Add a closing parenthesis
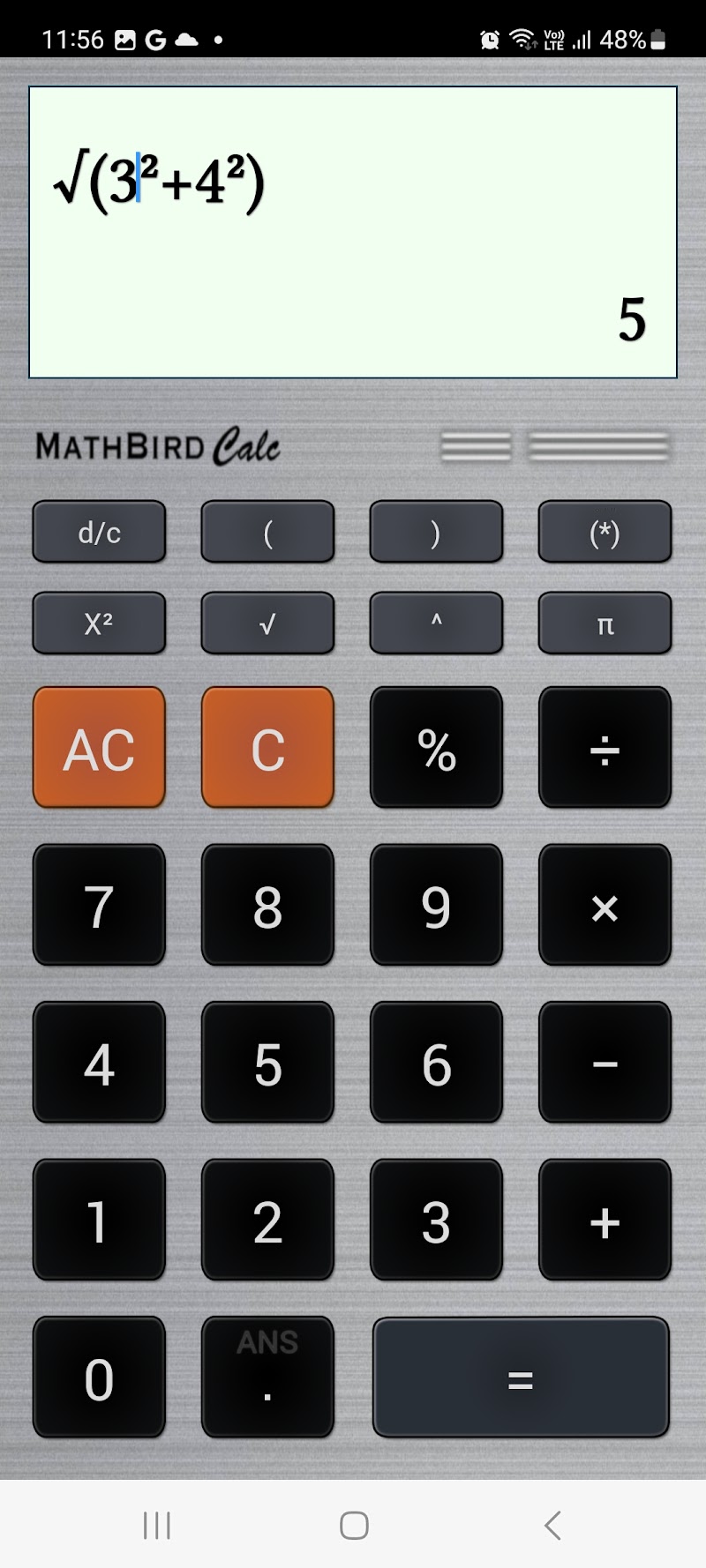The width and height of the screenshot is (706, 1568). 436,532
